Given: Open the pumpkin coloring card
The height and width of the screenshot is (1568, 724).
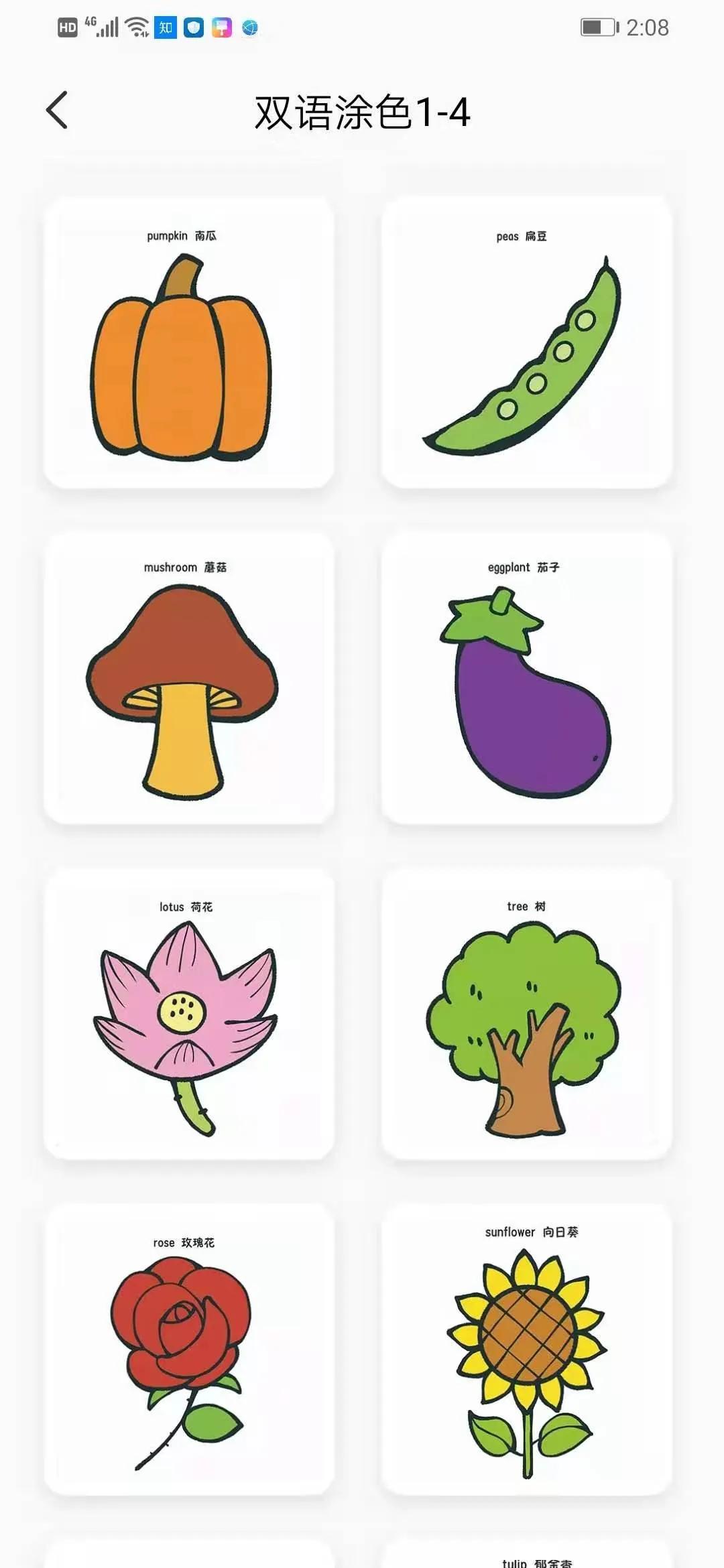Looking at the screenshot, I should [x=188, y=343].
